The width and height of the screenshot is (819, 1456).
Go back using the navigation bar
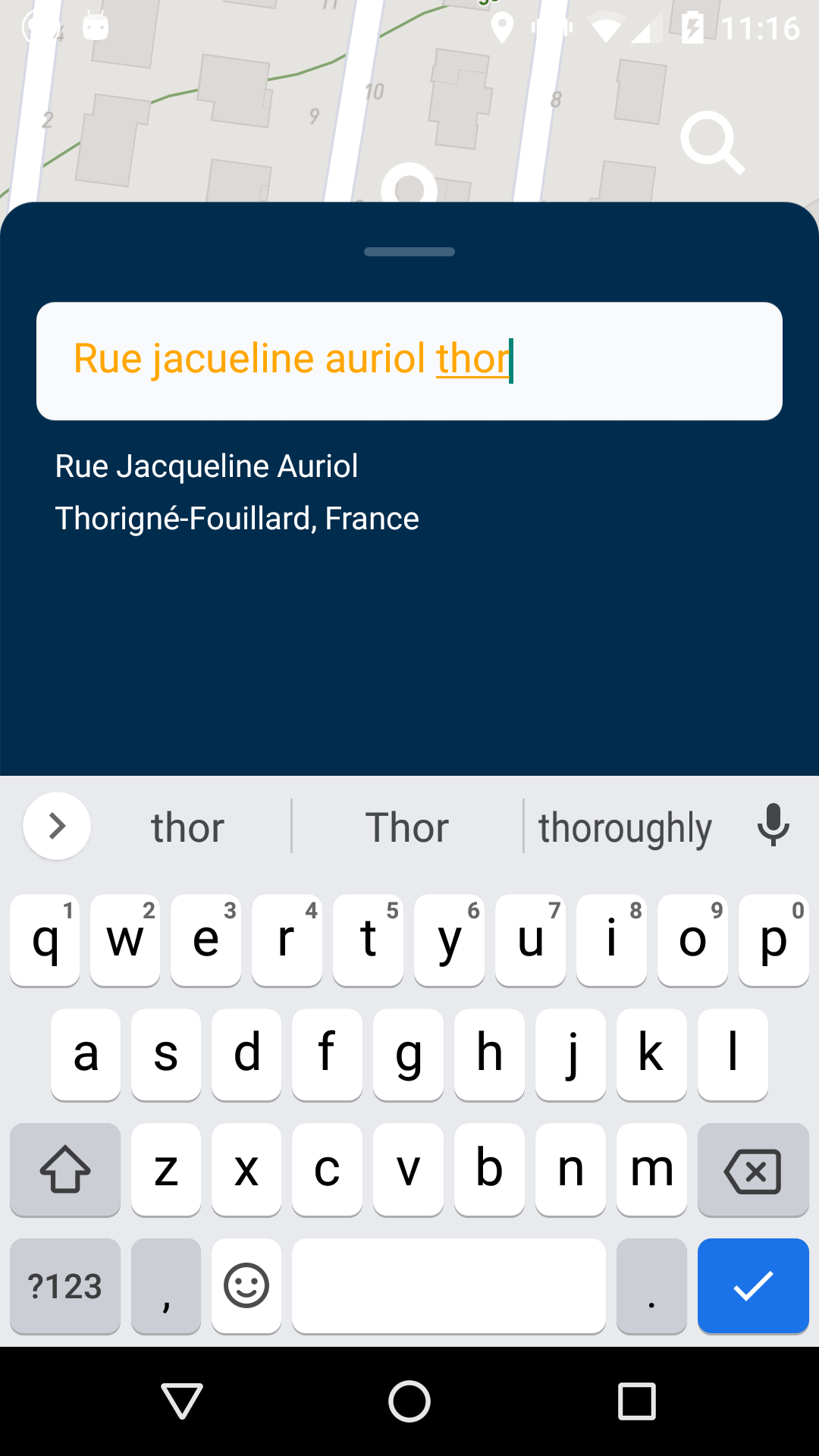click(x=182, y=1400)
